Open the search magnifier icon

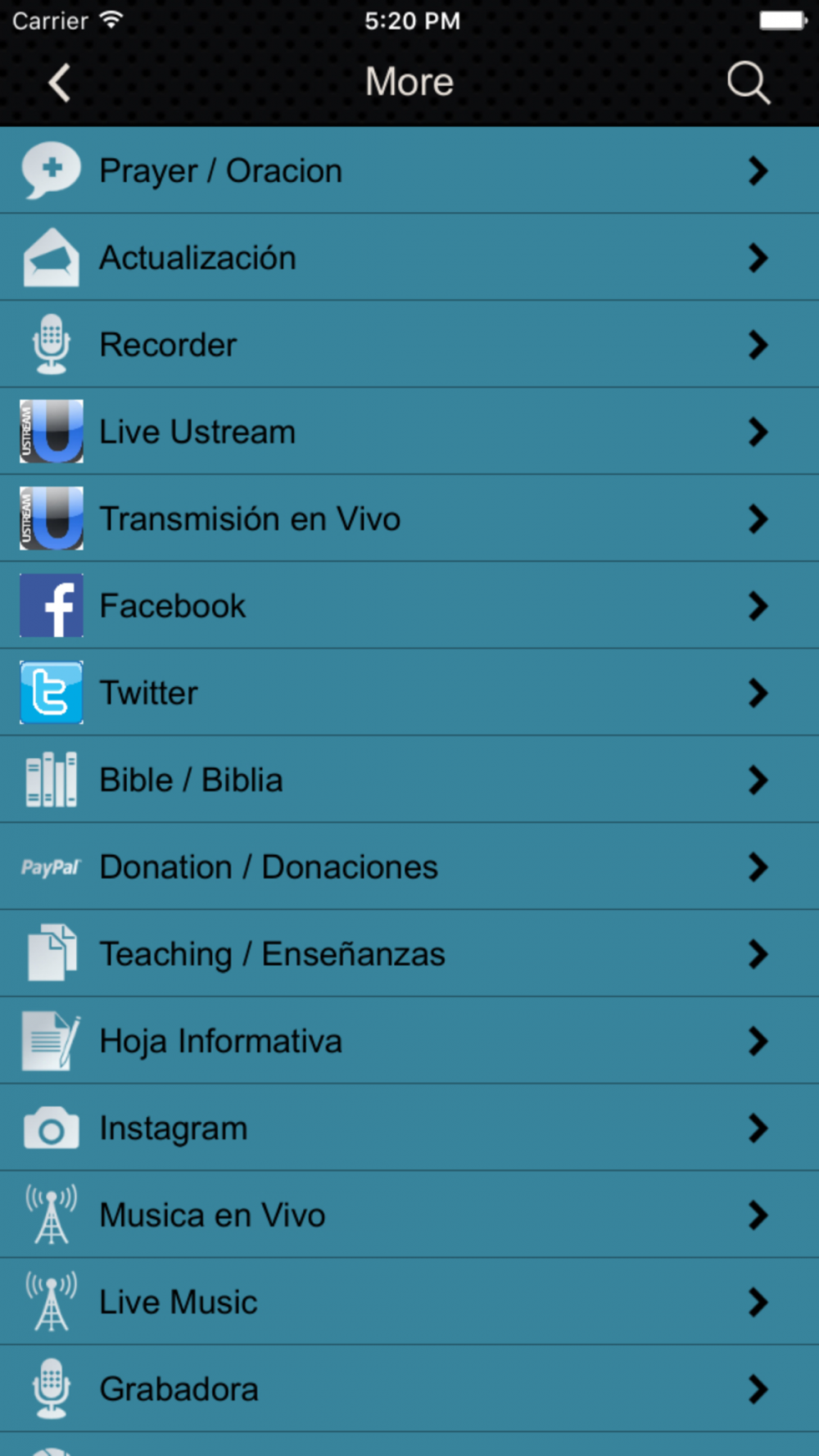coord(749,83)
